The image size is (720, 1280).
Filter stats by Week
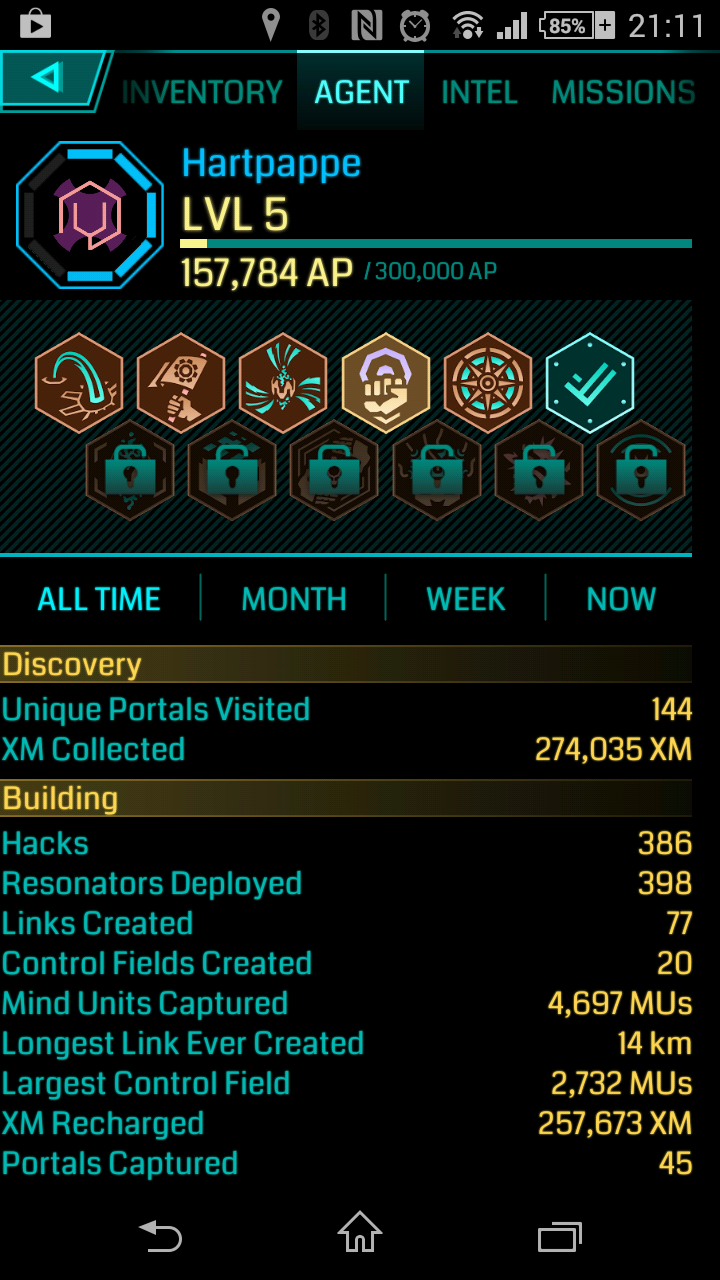(x=466, y=599)
